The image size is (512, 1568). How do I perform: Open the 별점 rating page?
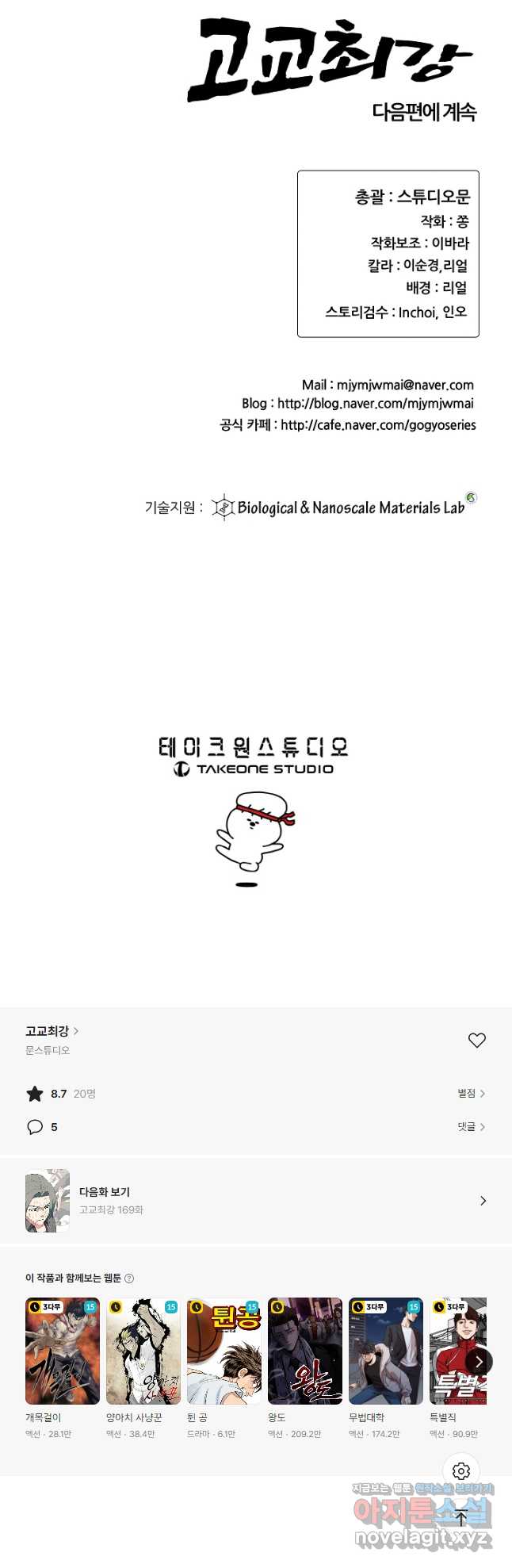tap(471, 1093)
